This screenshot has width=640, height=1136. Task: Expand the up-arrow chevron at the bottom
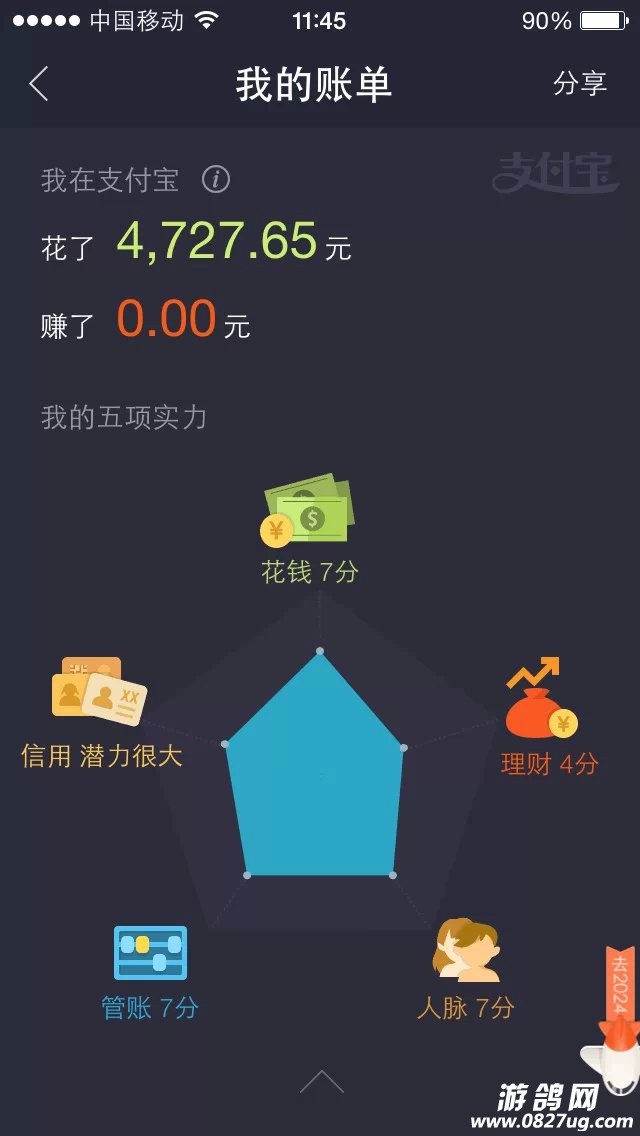coord(321,1082)
